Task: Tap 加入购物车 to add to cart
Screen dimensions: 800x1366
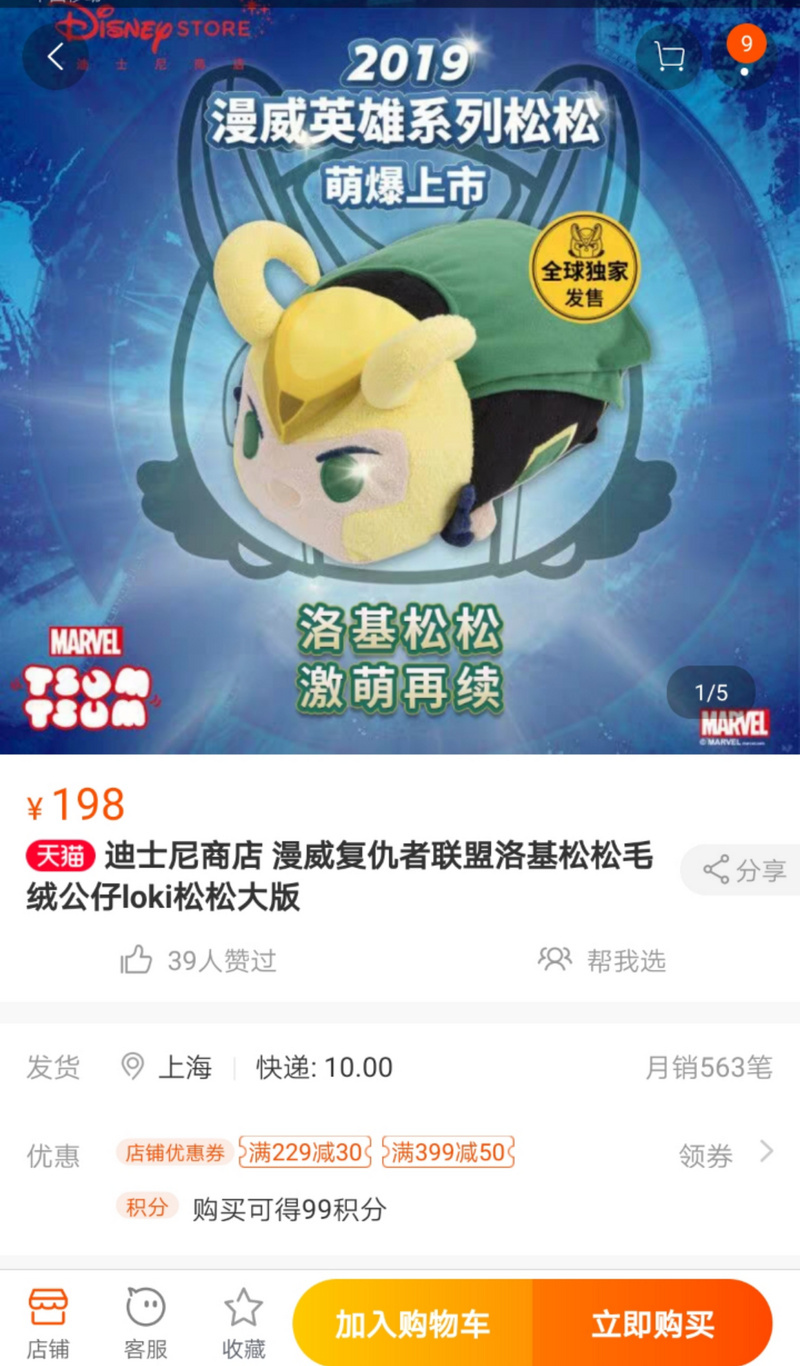Action: [x=412, y=1324]
